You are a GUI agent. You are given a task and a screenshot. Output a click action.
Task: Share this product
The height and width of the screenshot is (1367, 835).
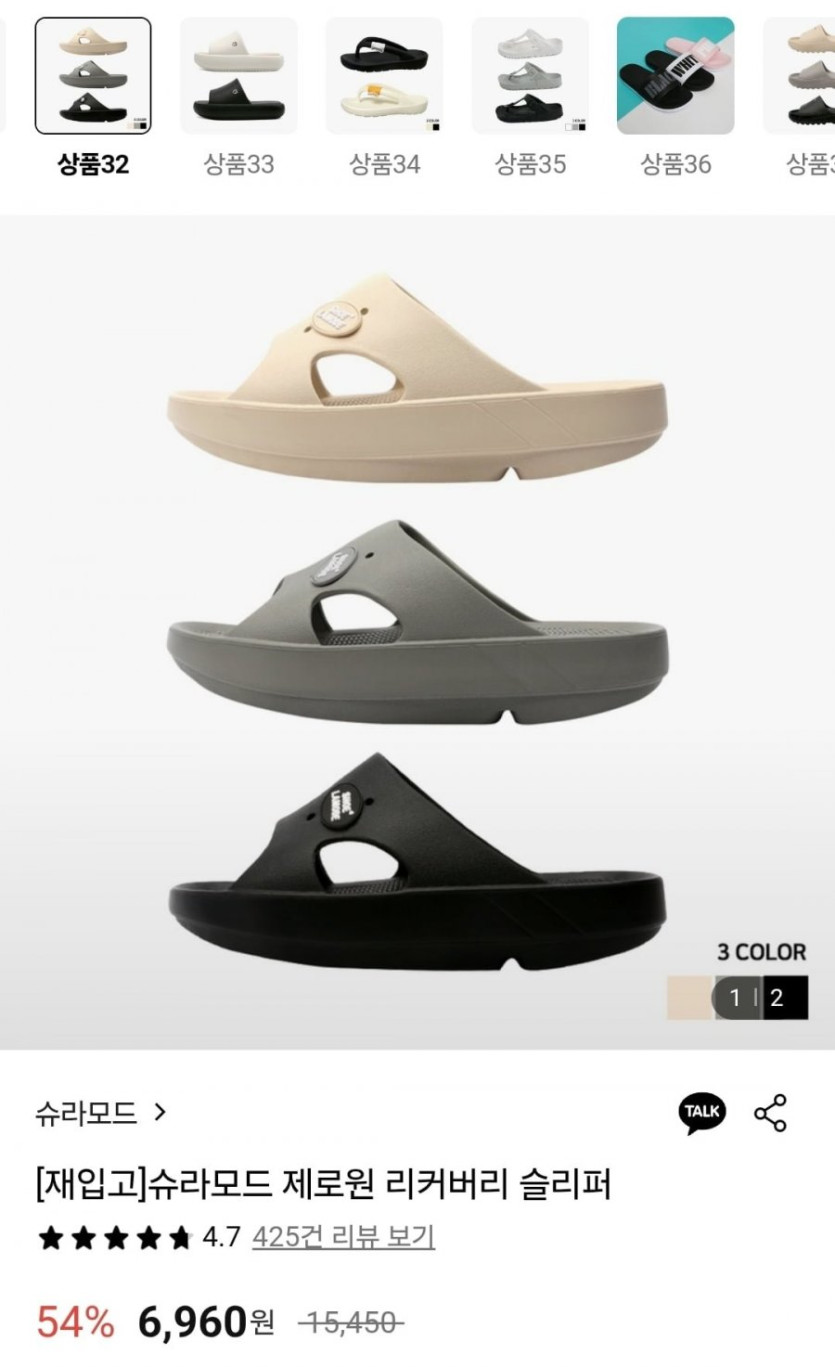[x=770, y=1113]
